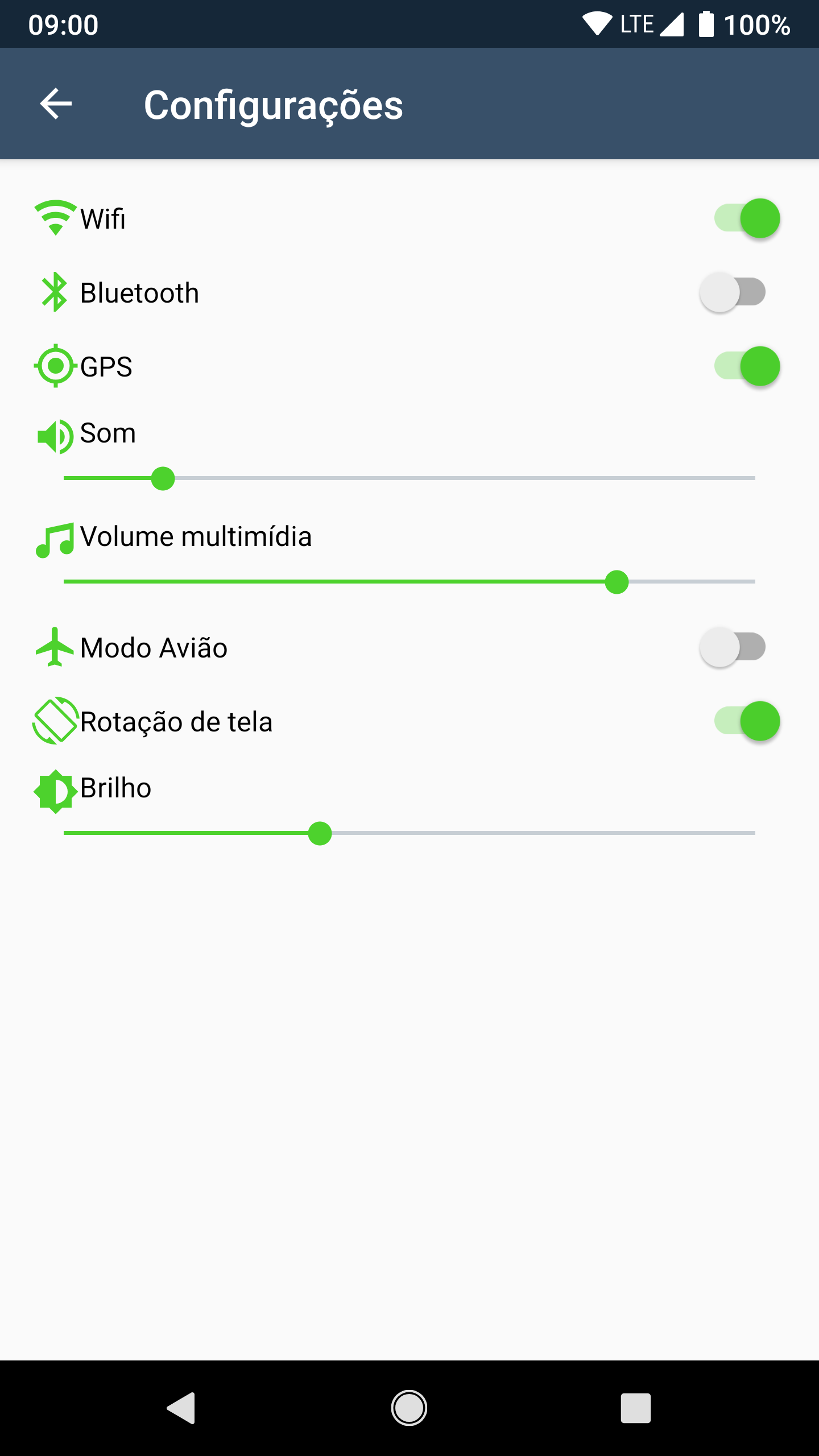Screen dimensions: 819x1456
Task: Tap the system home button
Action: point(409,1408)
